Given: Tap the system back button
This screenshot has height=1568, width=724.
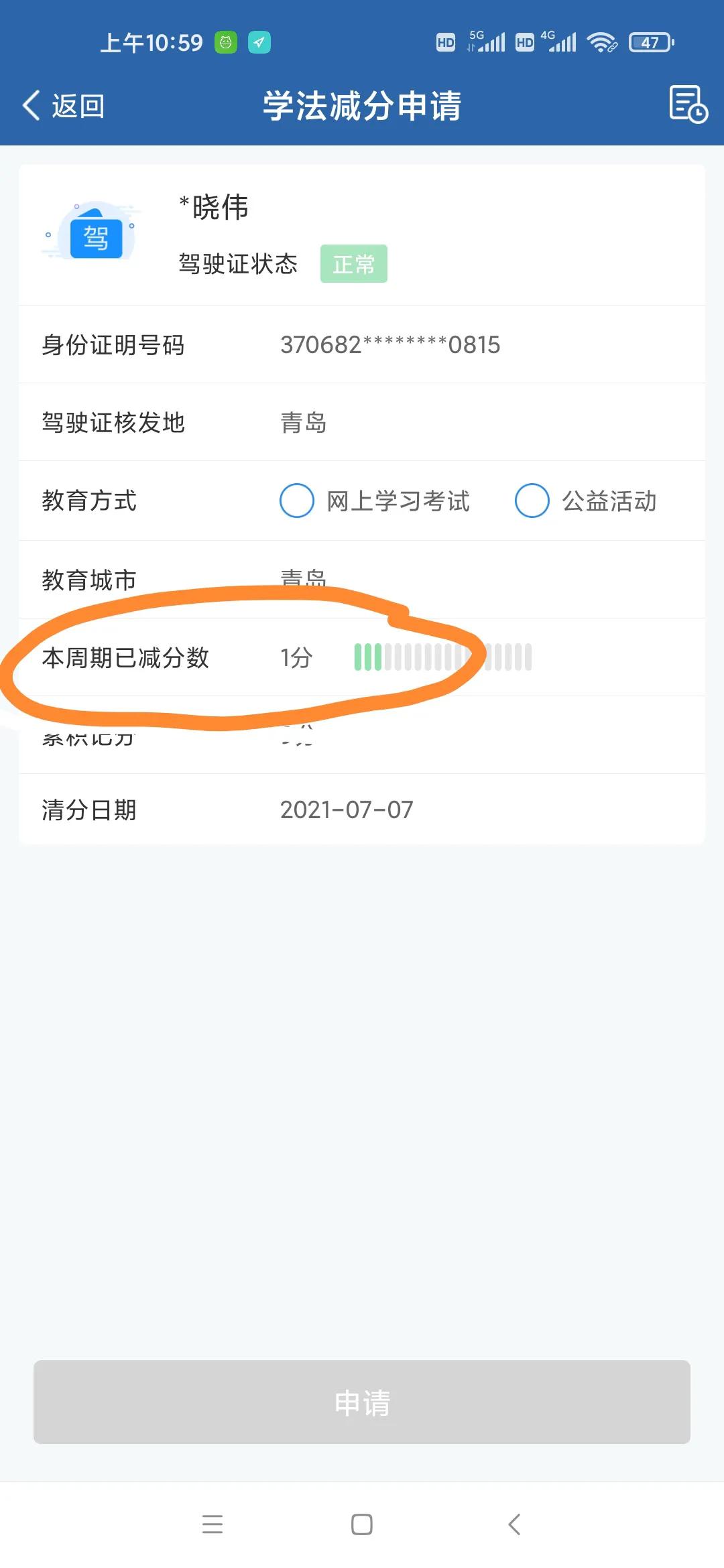Looking at the screenshot, I should click(x=514, y=1524).
